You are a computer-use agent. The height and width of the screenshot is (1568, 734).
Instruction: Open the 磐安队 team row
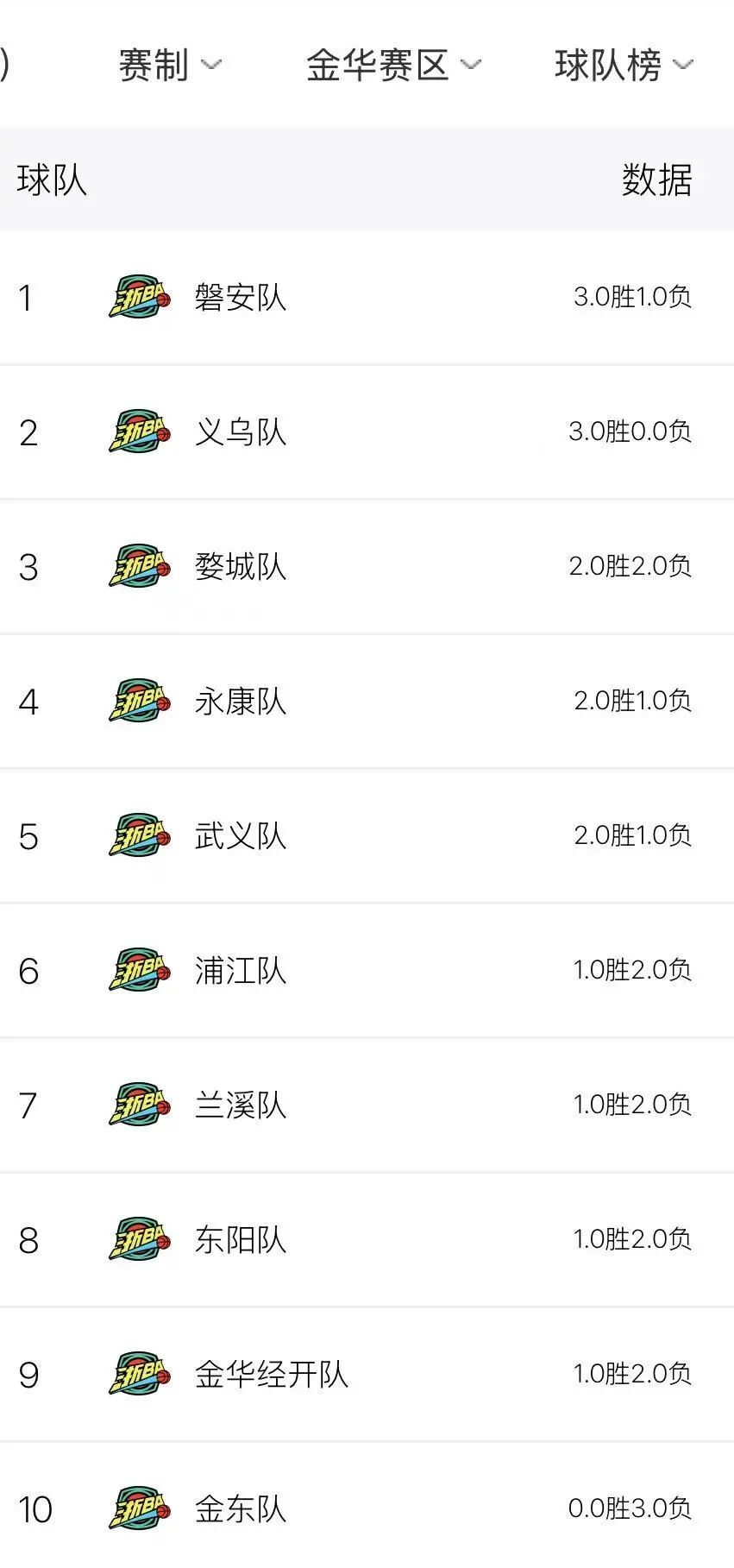pos(367,298)
